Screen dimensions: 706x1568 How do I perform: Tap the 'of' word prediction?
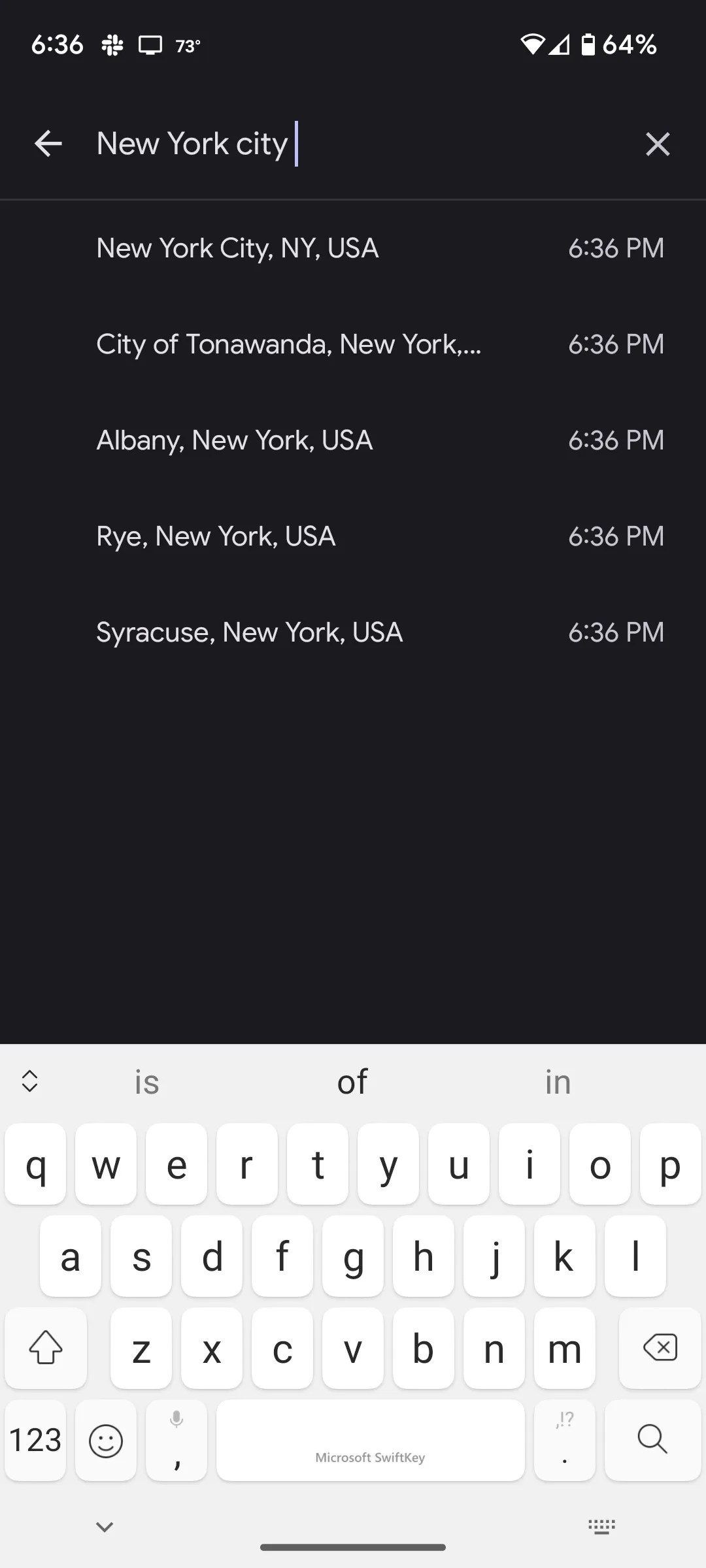click(x=352, y=1081)
